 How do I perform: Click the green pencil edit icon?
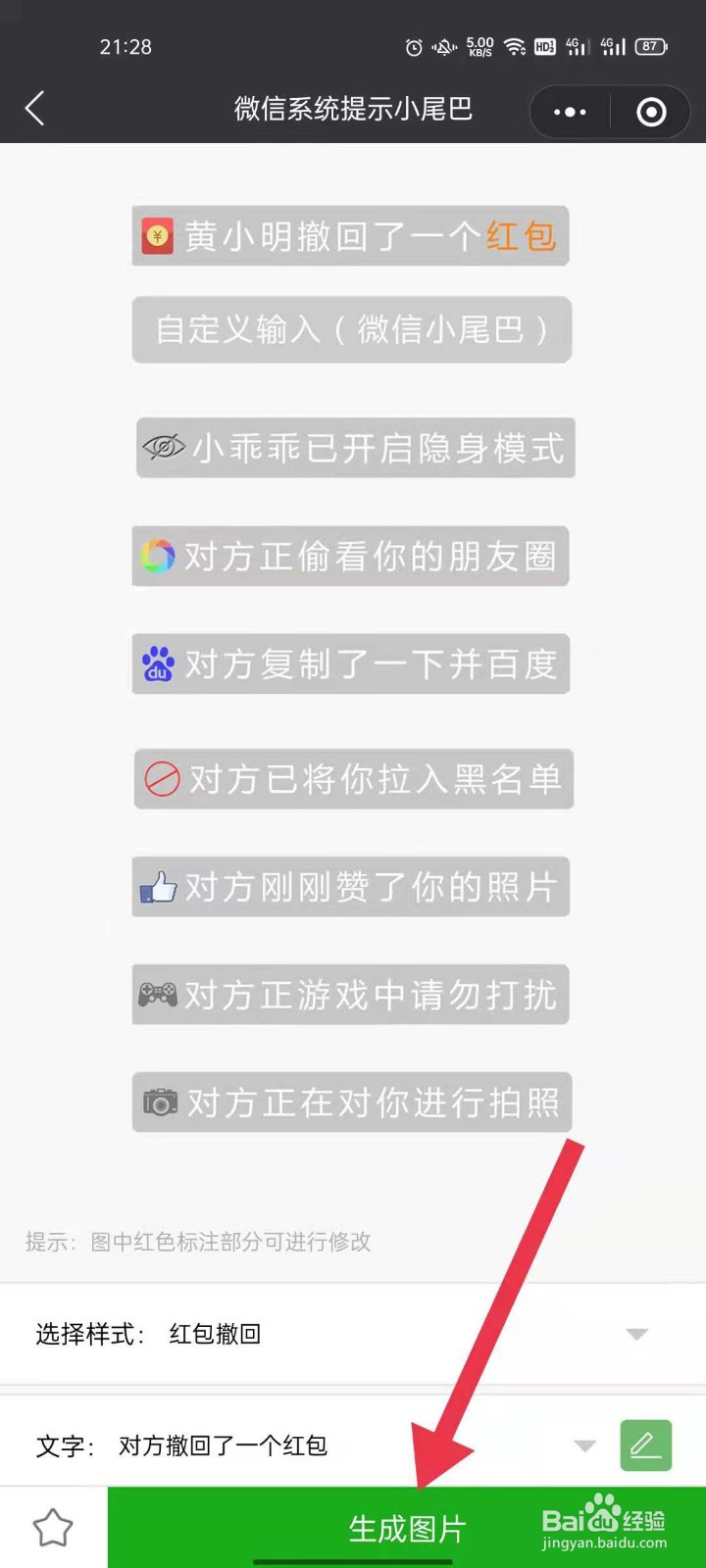tap(645, 1445)
